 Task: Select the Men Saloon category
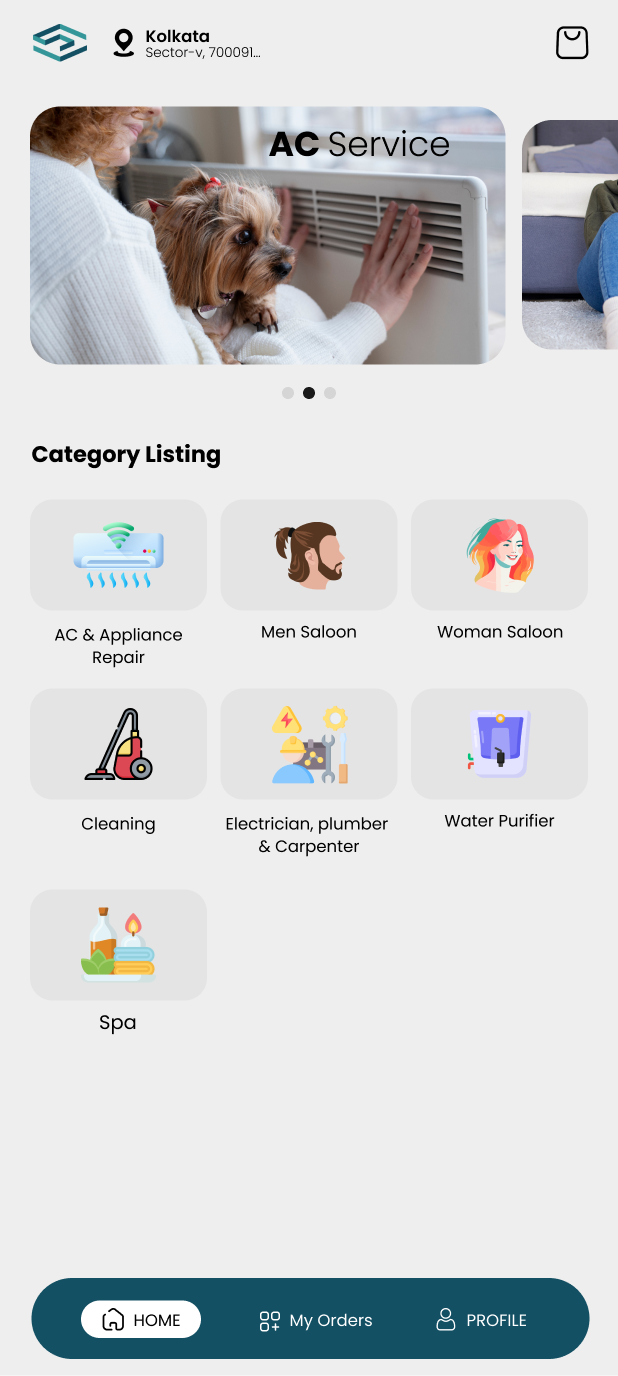[x=308, y=555]
